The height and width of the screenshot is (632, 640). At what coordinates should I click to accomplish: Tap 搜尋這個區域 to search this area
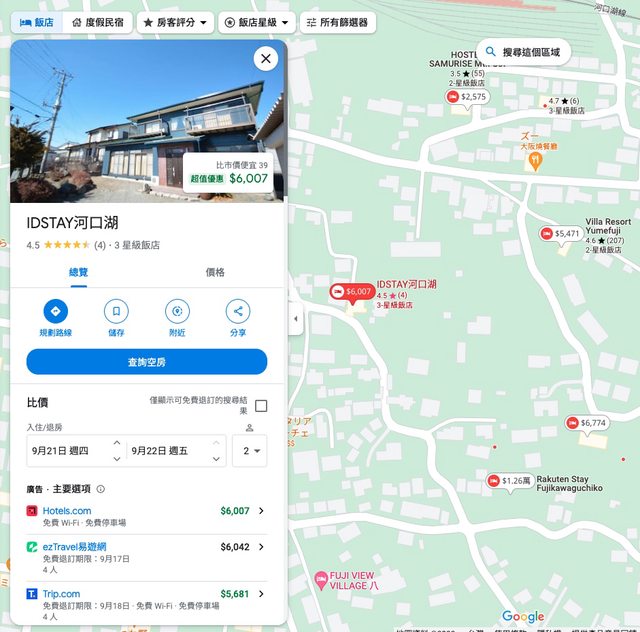point(523,51)
